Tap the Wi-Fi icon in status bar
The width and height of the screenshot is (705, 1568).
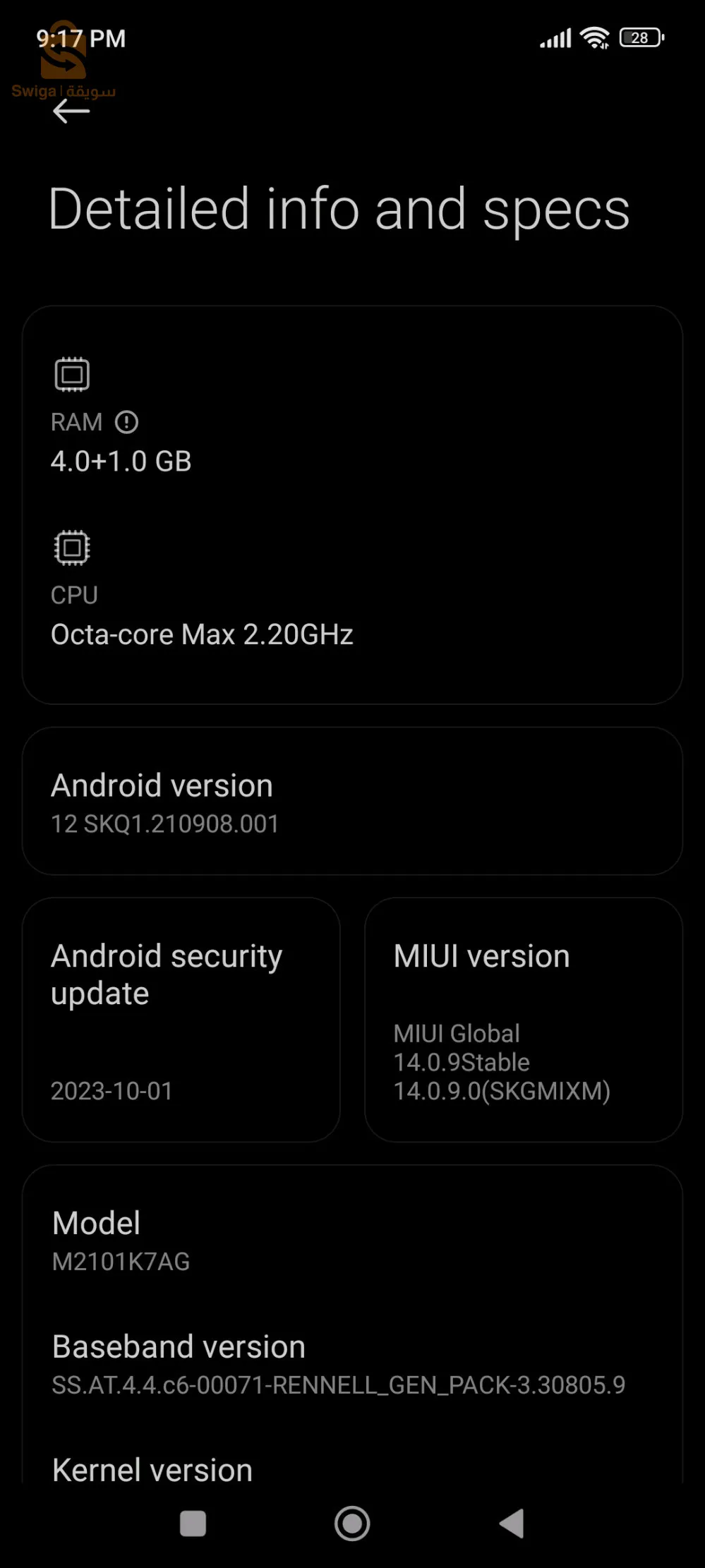(596, 37)
